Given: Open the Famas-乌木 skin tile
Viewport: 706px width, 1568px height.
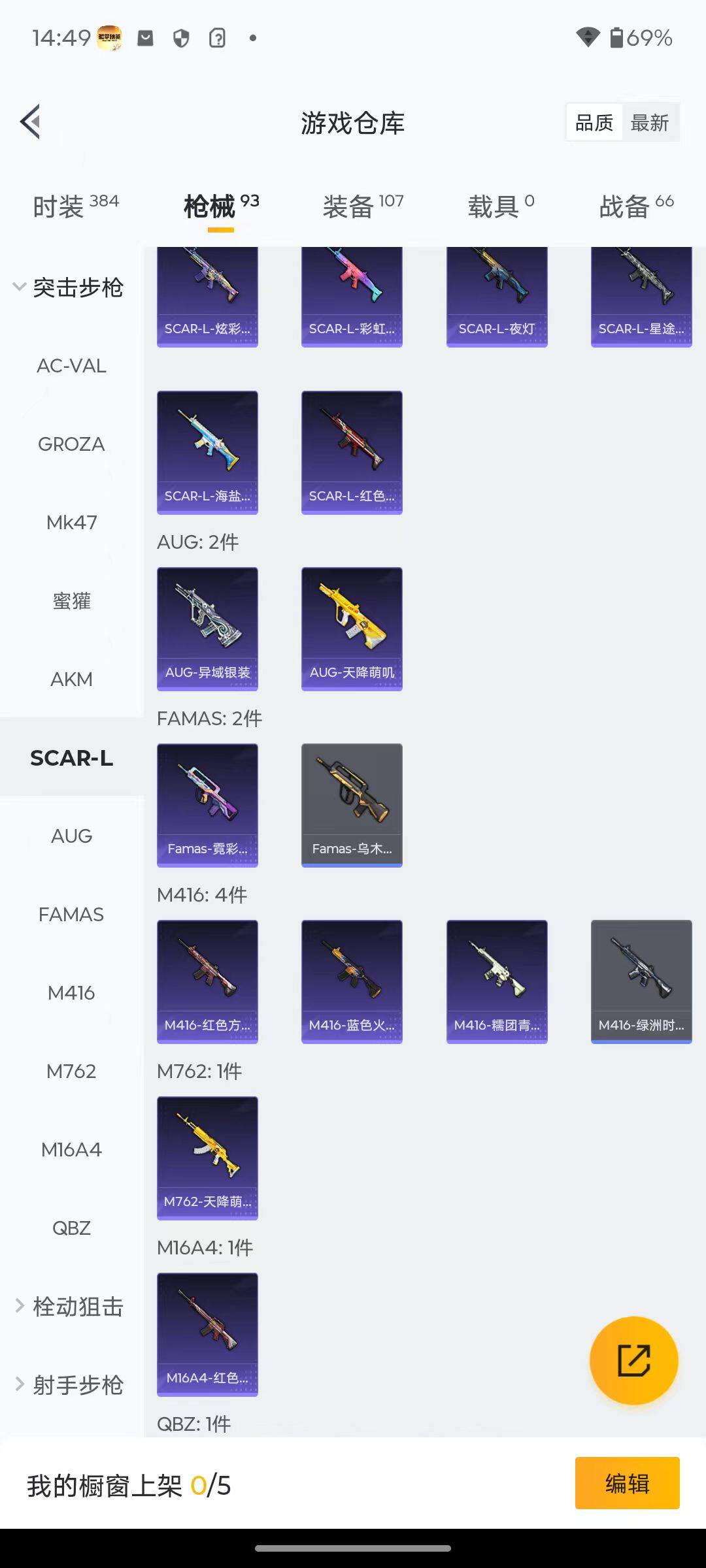Looking at the screenshot, I should tap(352, 805).
